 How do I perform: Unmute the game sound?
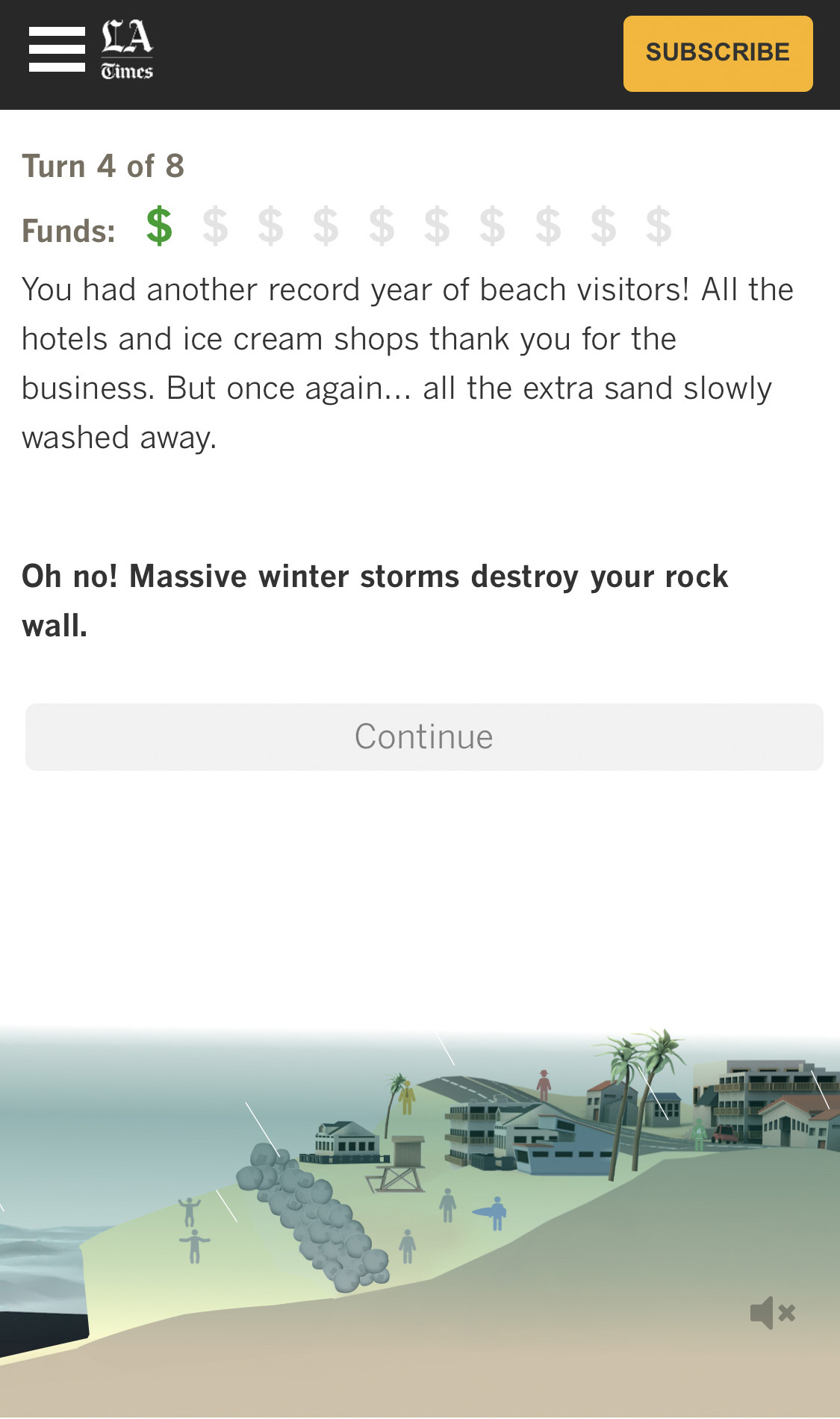click(772, 1312)
